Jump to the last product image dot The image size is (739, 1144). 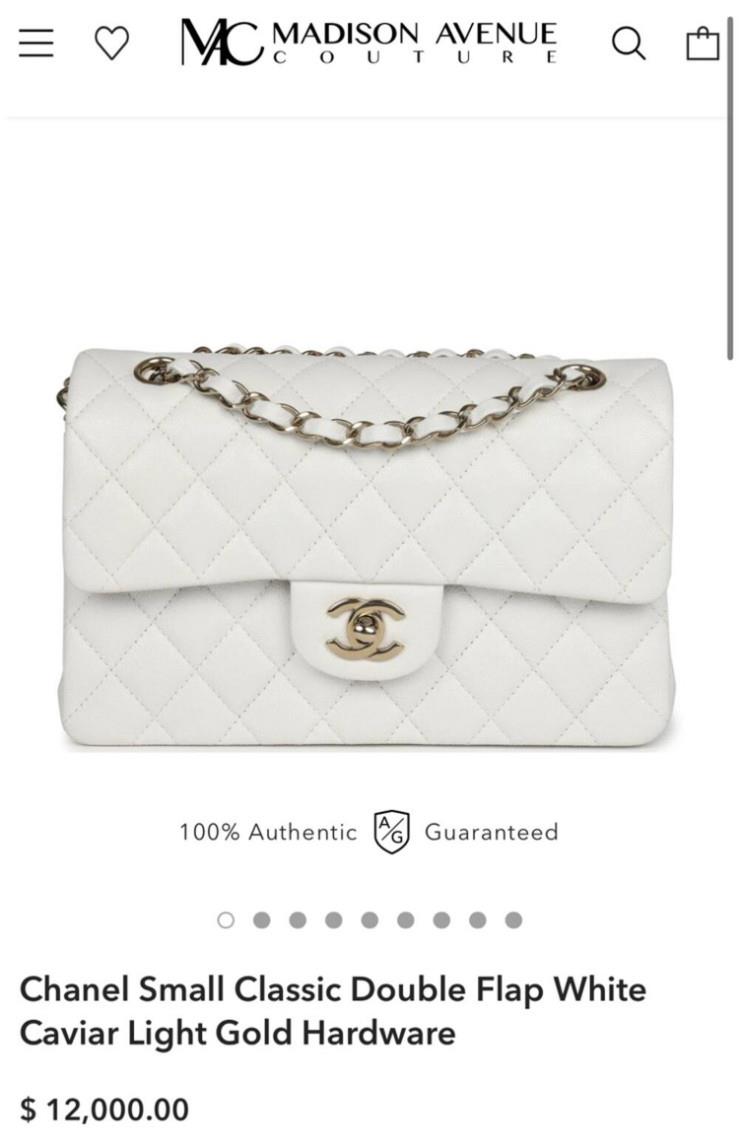coord(513,920)
